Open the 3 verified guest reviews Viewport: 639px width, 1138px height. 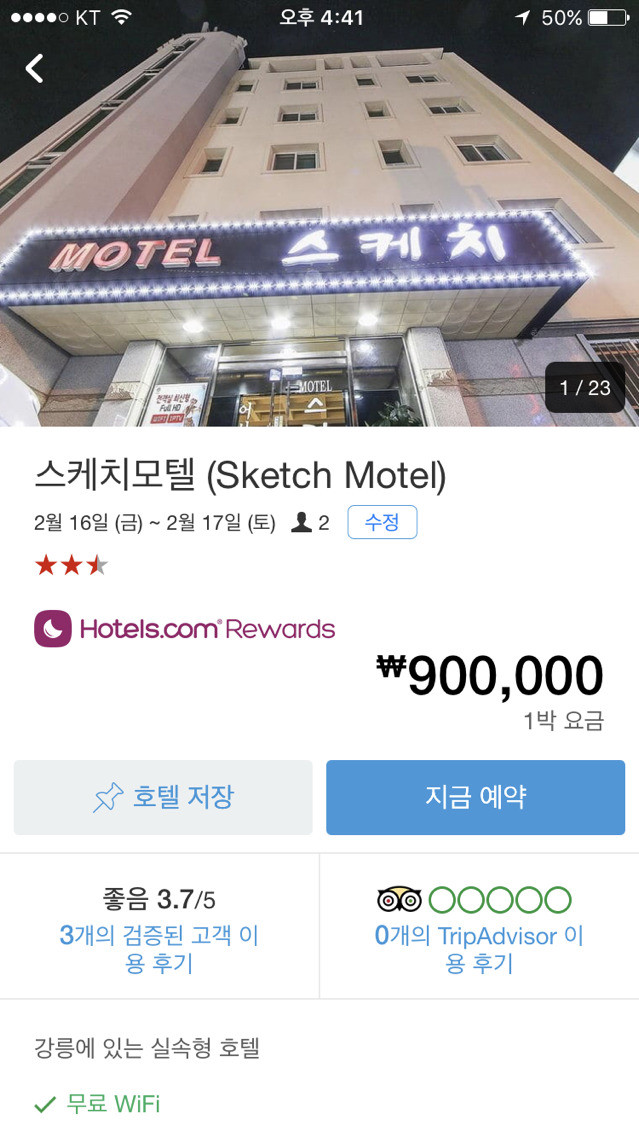tap(160, 949)
